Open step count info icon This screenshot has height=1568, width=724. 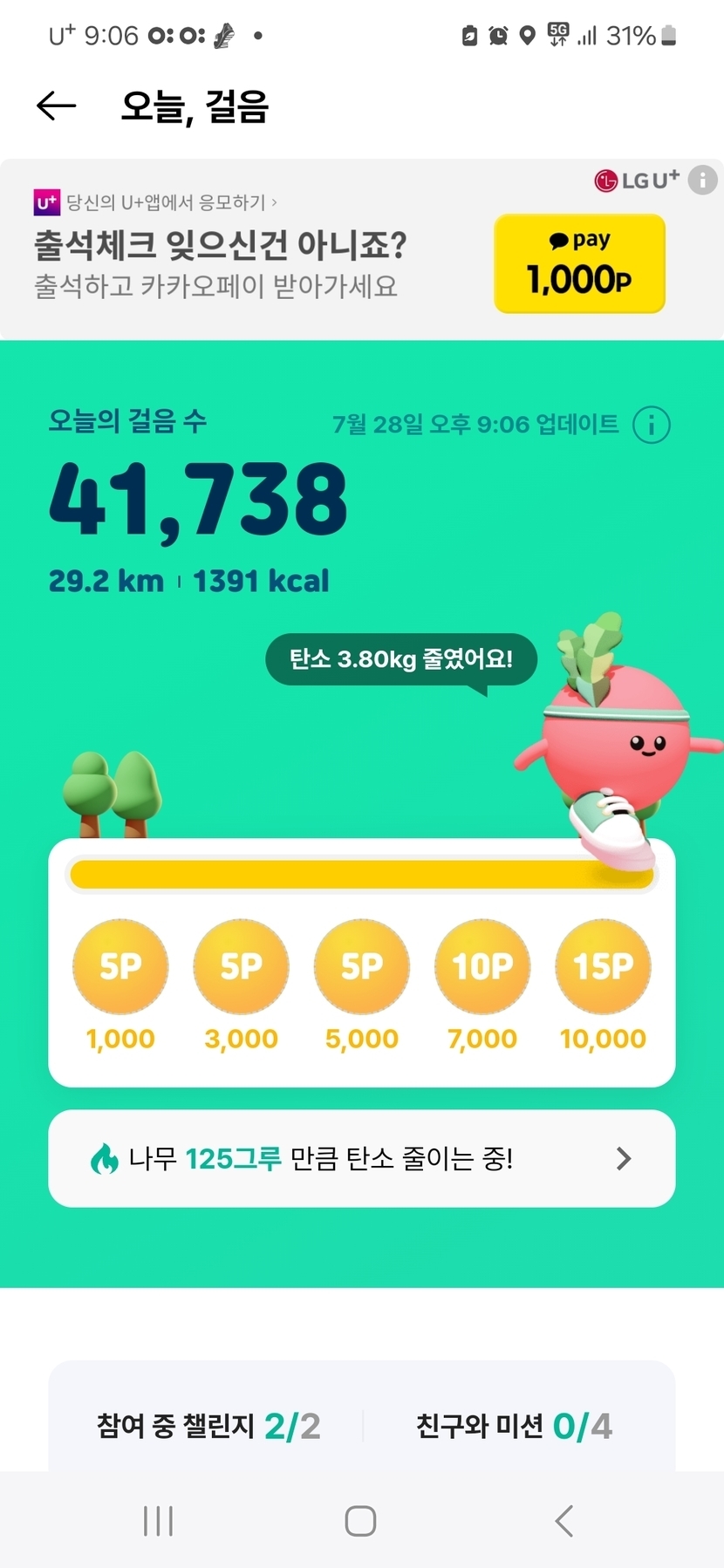(651, 426)
